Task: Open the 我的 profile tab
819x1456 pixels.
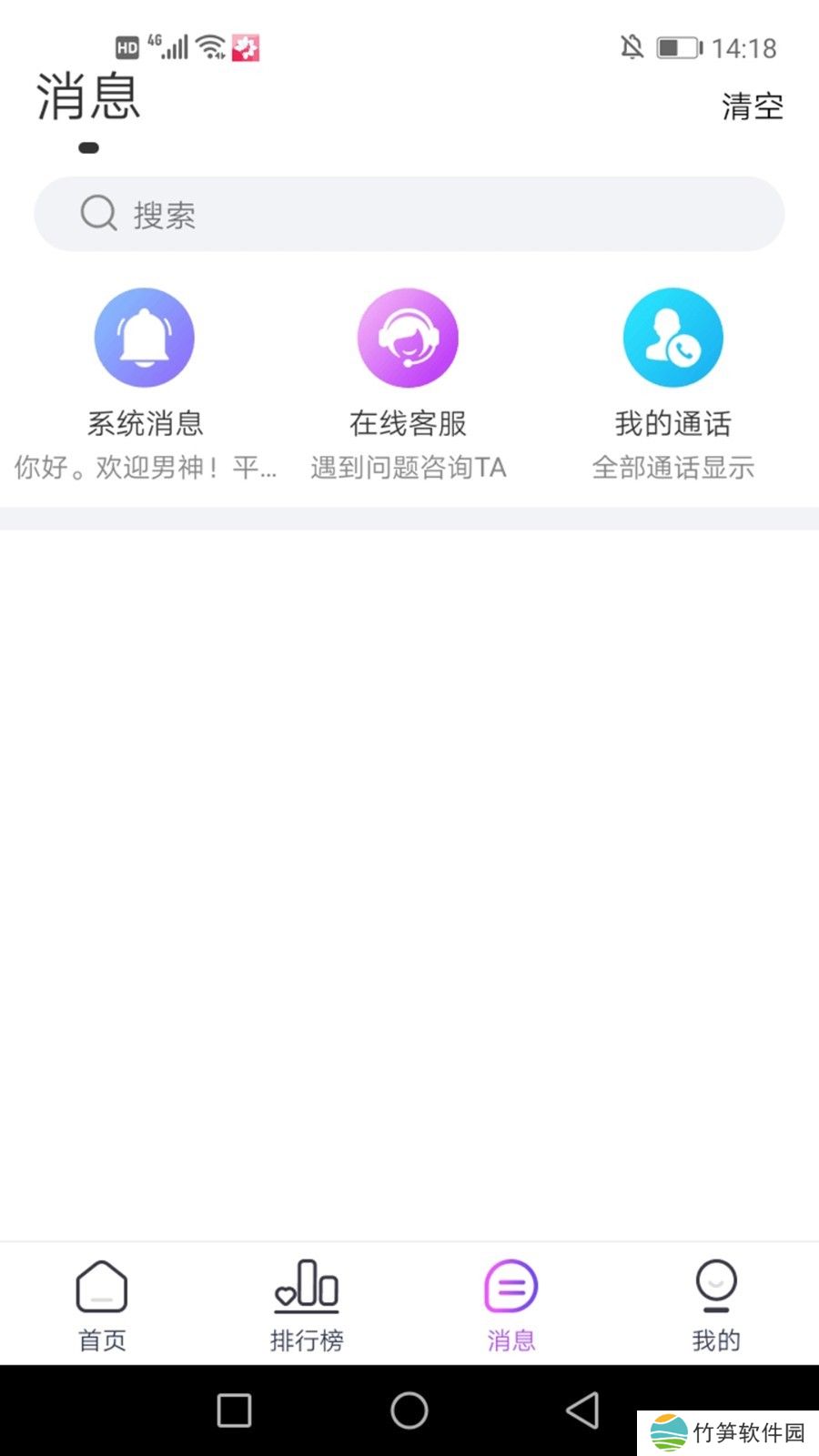Action: coord(716,1304)
